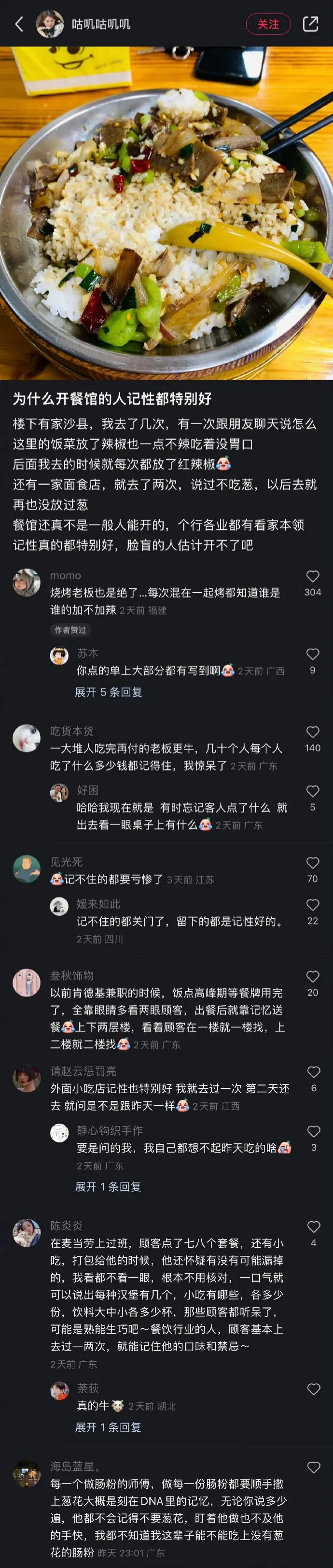Expand 1 reply under 荼荻's reply
333x1568 pixels.
point(108,1427)
